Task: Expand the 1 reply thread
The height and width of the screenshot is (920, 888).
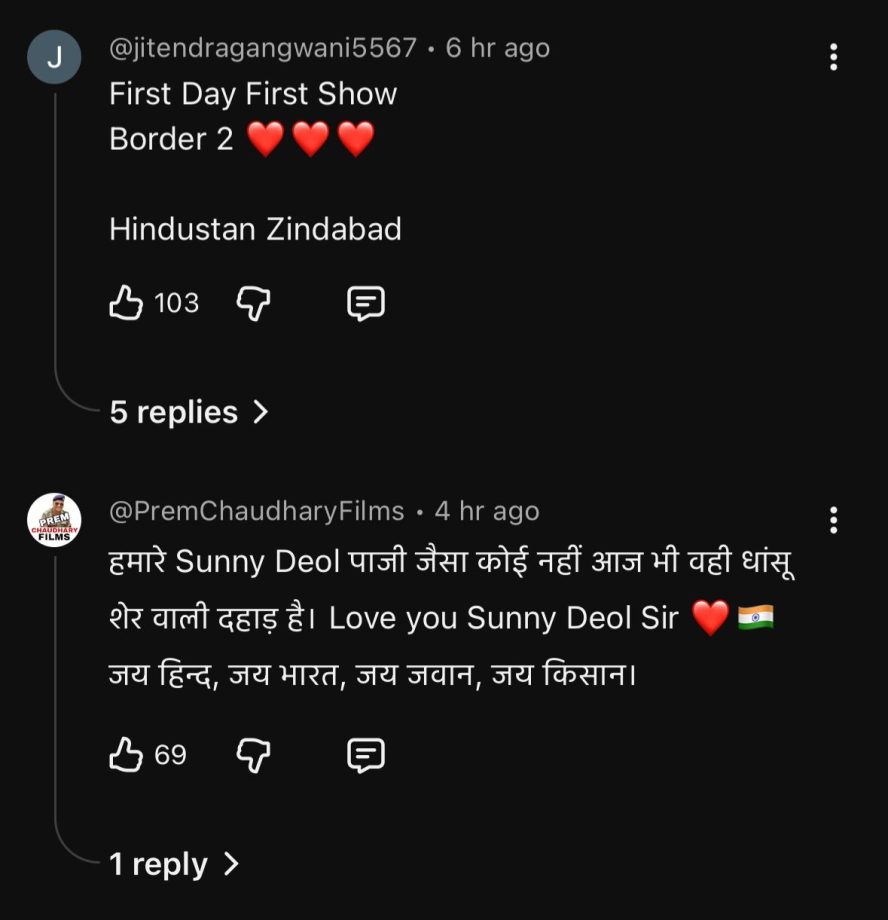Action: pyautogui.click(x=160, y=864)
